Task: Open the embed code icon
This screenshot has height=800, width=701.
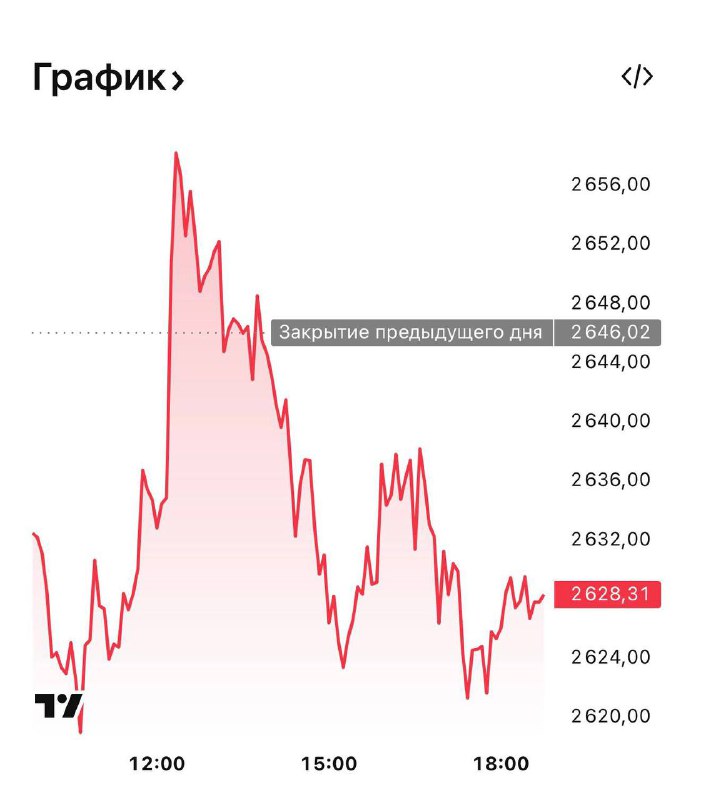Action: [637, 76]
